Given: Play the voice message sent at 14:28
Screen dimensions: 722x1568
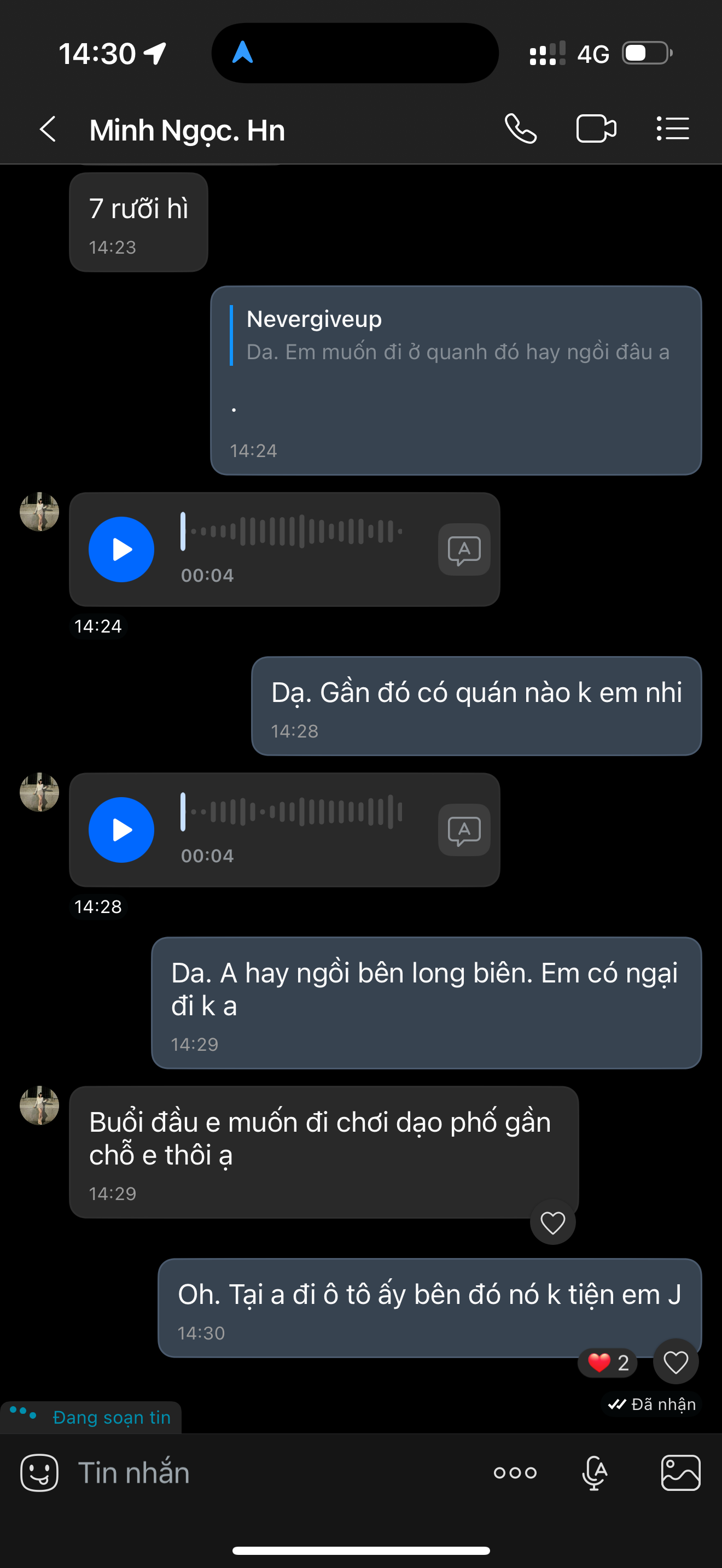Looking at the screenshot, I should click(121, 830).
